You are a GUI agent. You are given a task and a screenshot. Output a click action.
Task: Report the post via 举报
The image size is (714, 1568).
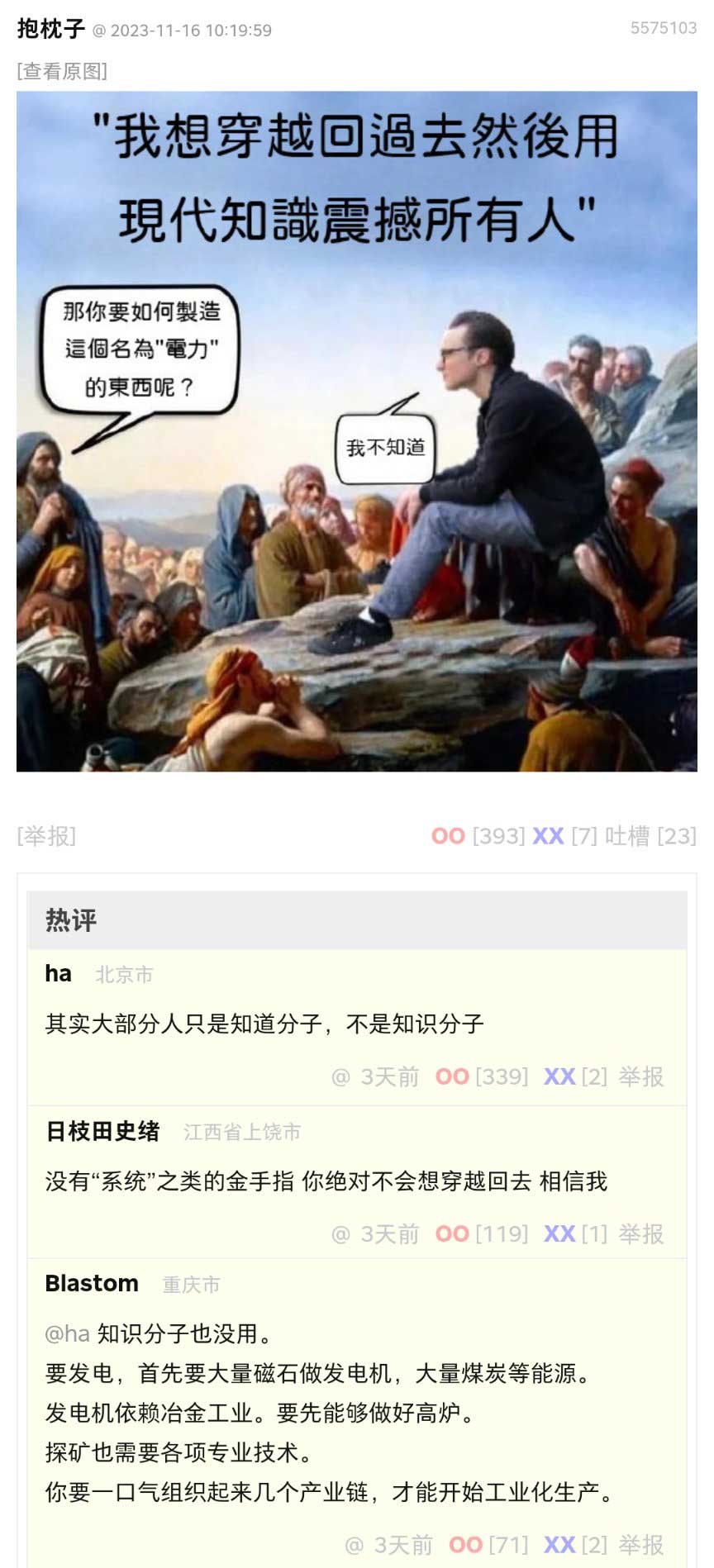pyautogui.click(x=46, y=836)
